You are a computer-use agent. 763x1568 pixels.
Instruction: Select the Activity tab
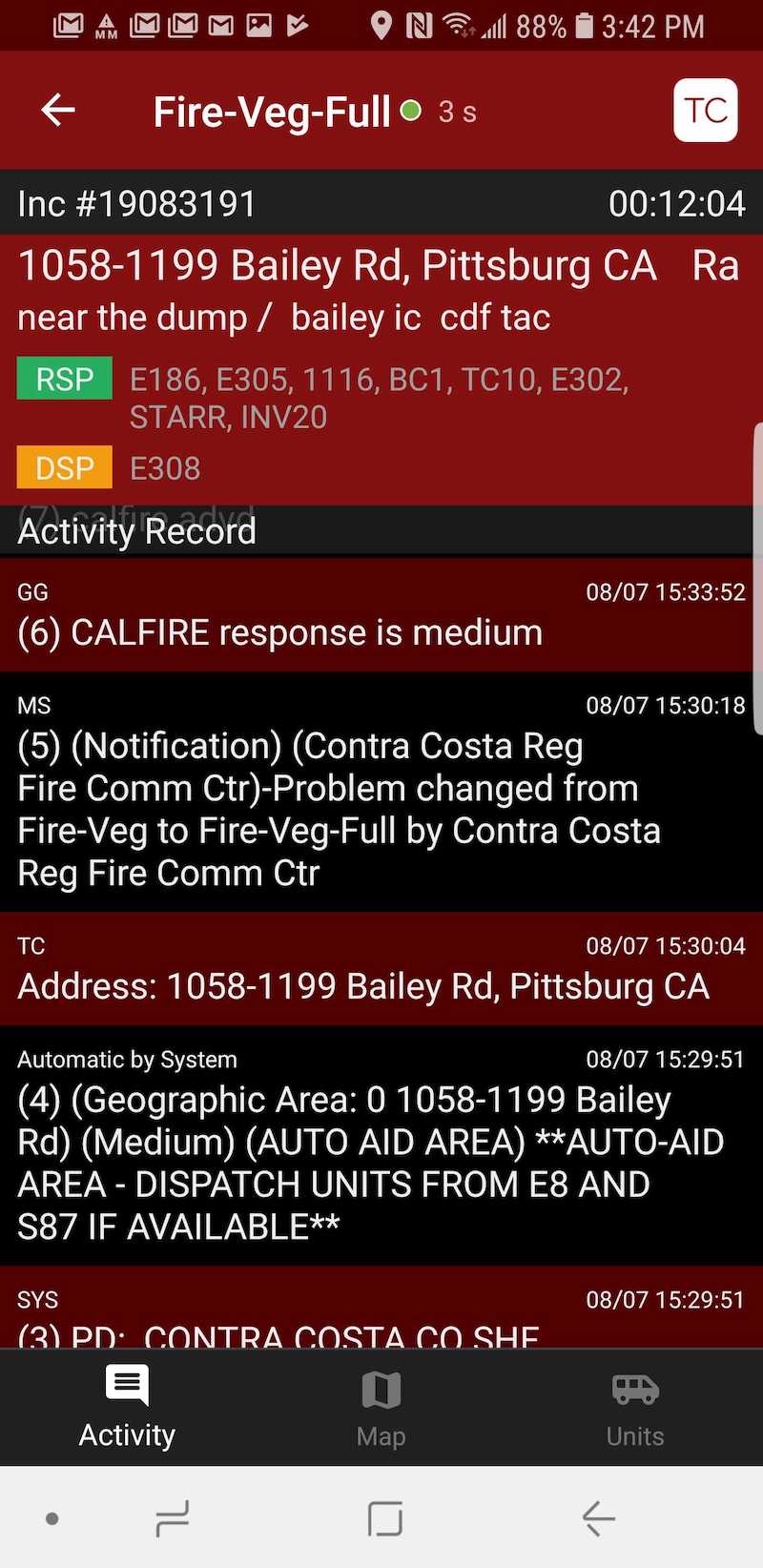tap(127, 1409)
